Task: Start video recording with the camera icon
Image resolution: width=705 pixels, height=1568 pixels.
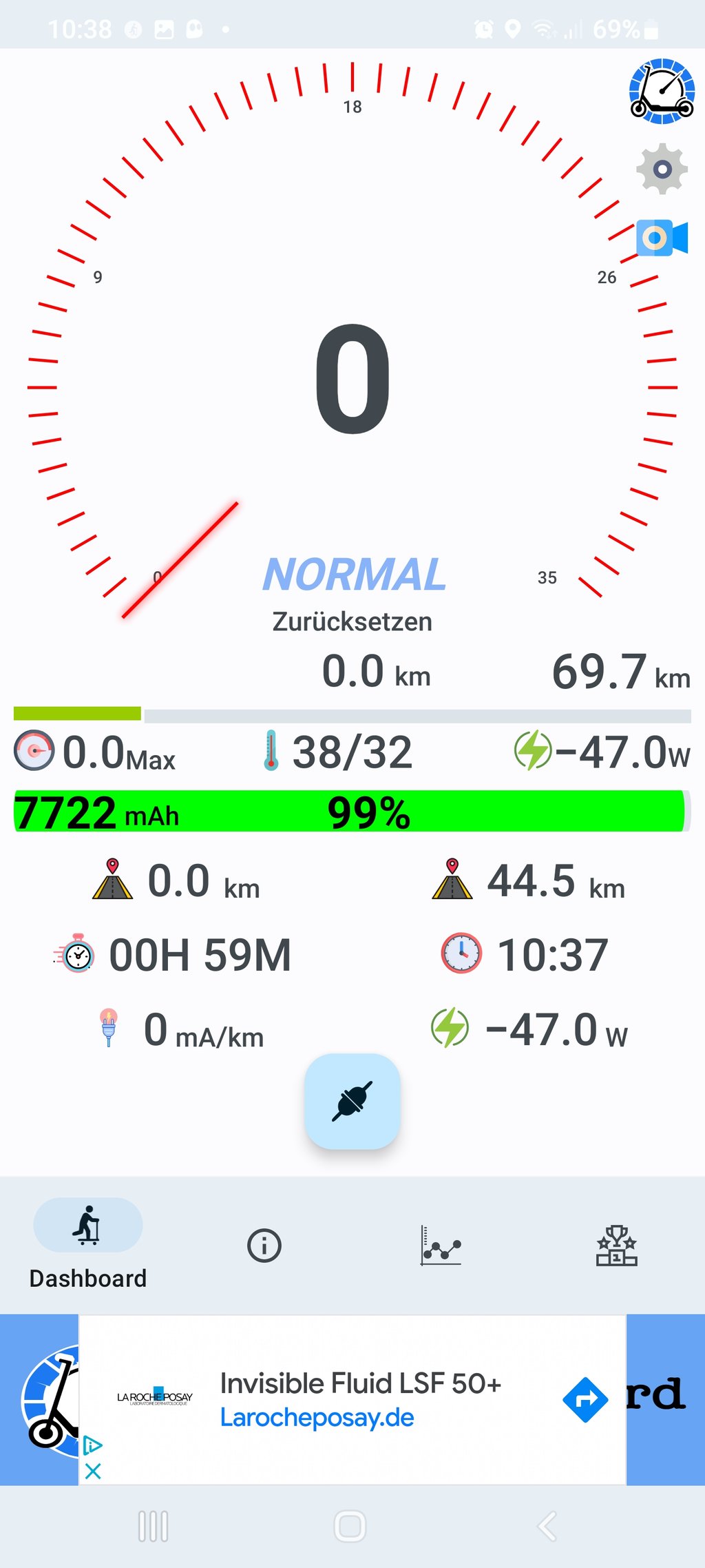Action: tap(662, 238)
